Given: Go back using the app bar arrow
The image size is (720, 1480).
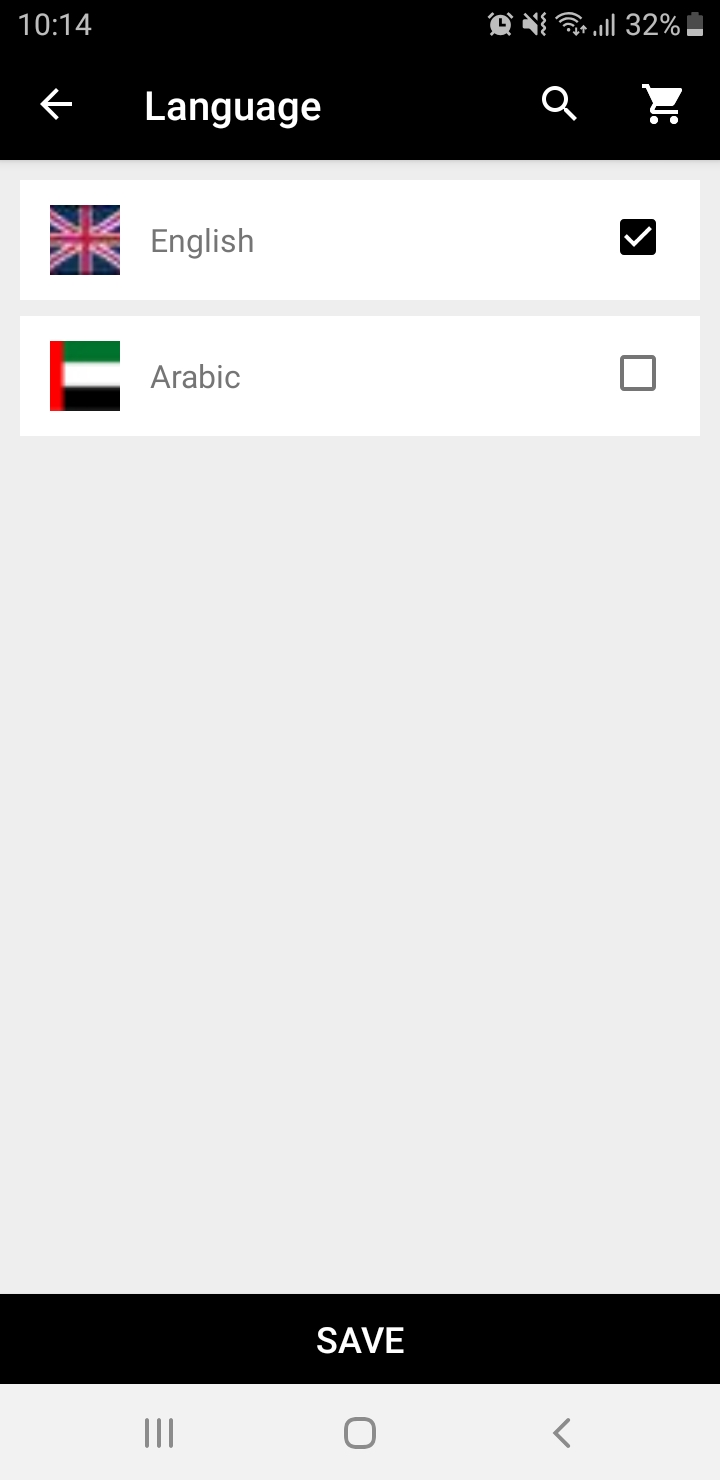Looking at the screenshot, I should (x=56, y=105).
